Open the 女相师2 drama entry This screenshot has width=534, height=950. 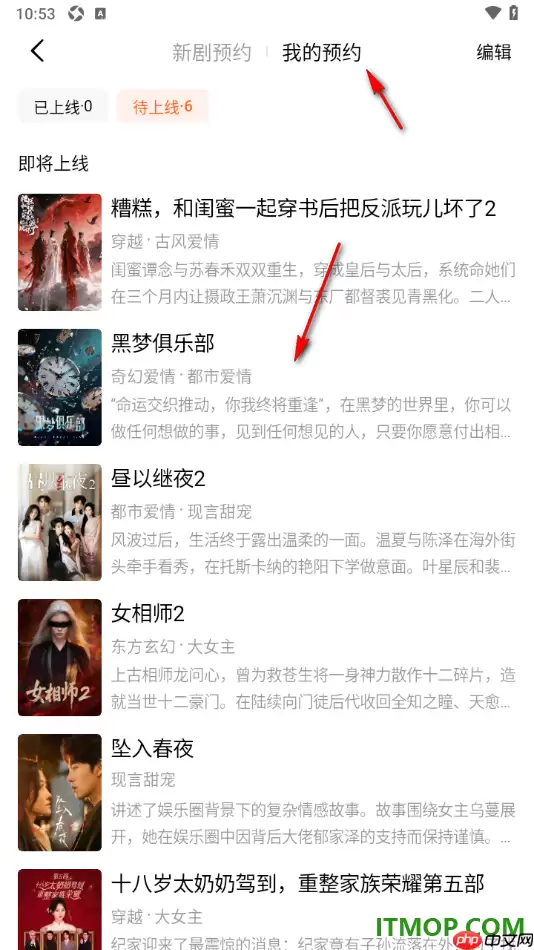[267, 657]
